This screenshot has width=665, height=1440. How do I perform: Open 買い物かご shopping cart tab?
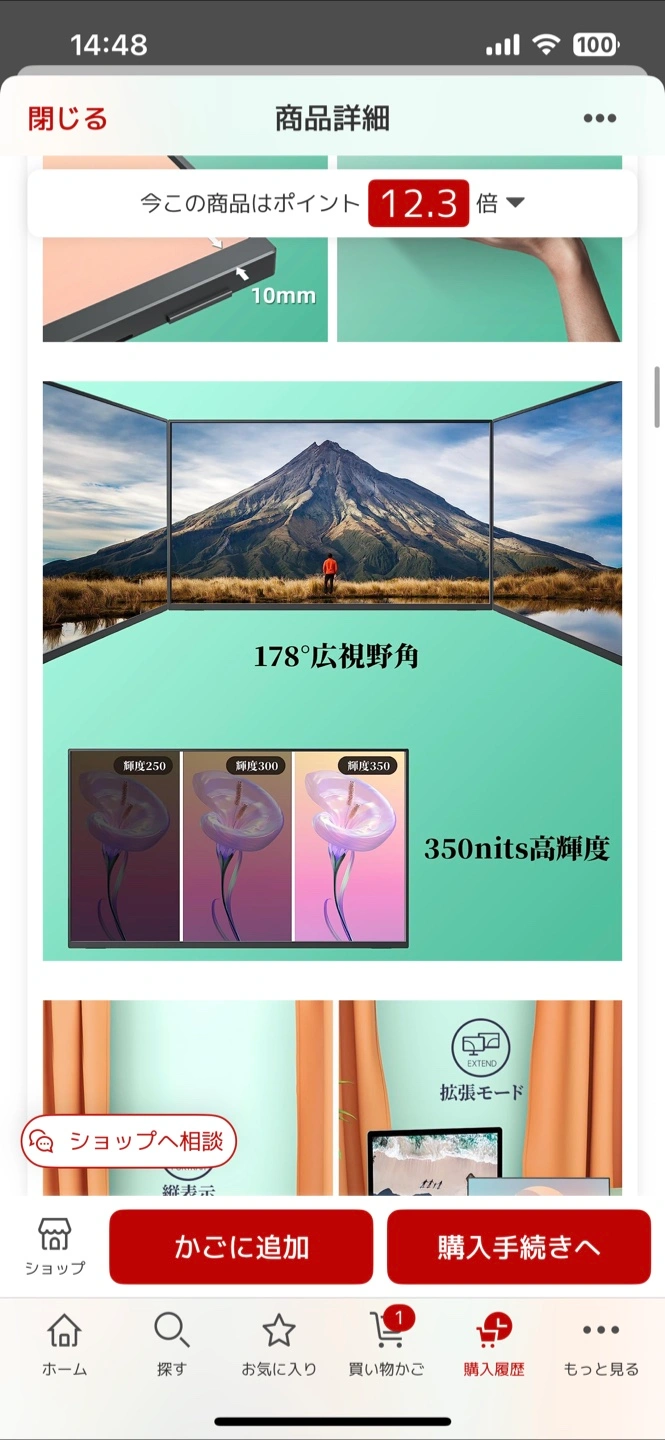(386, 1345)
